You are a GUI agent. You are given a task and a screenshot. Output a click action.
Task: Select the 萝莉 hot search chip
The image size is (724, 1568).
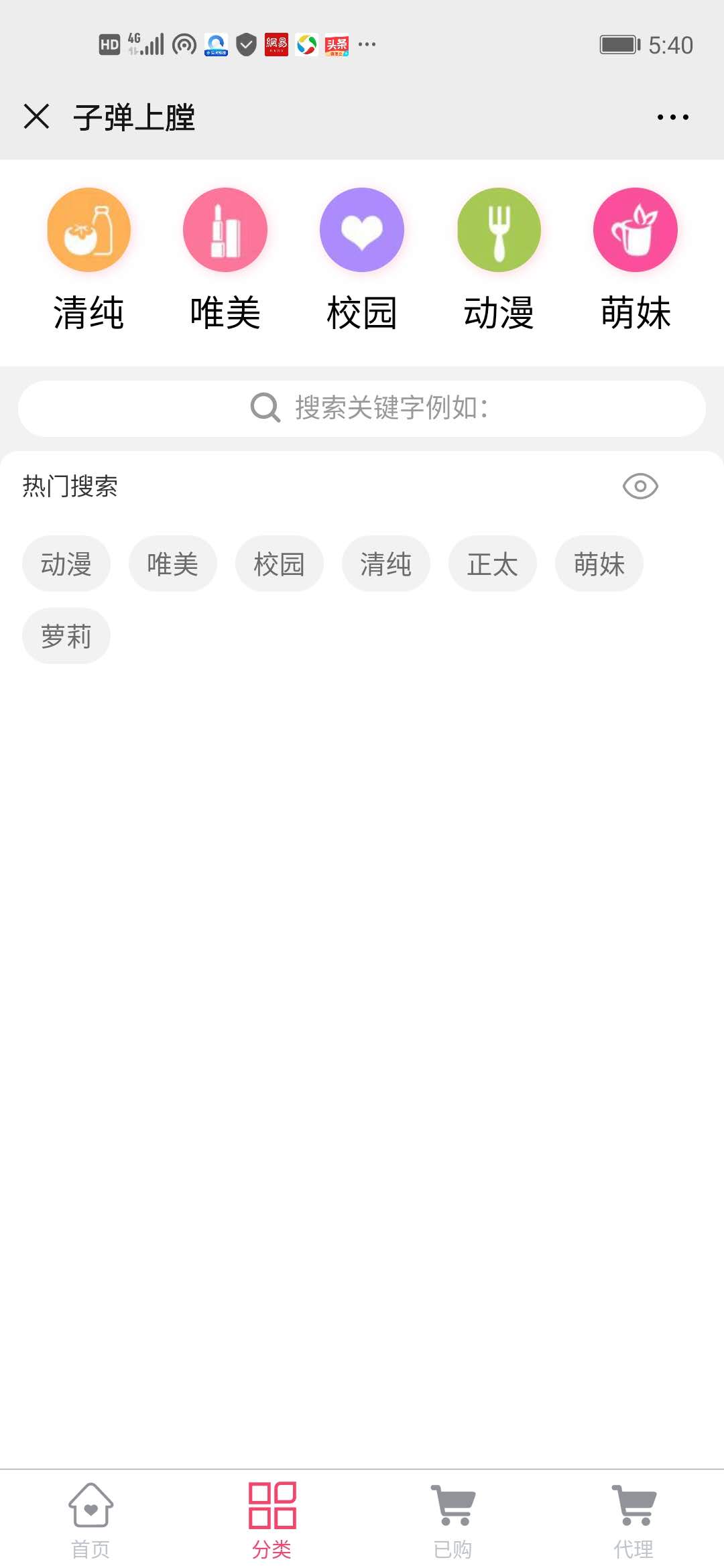pyautogui.click(x=66, y=636)
